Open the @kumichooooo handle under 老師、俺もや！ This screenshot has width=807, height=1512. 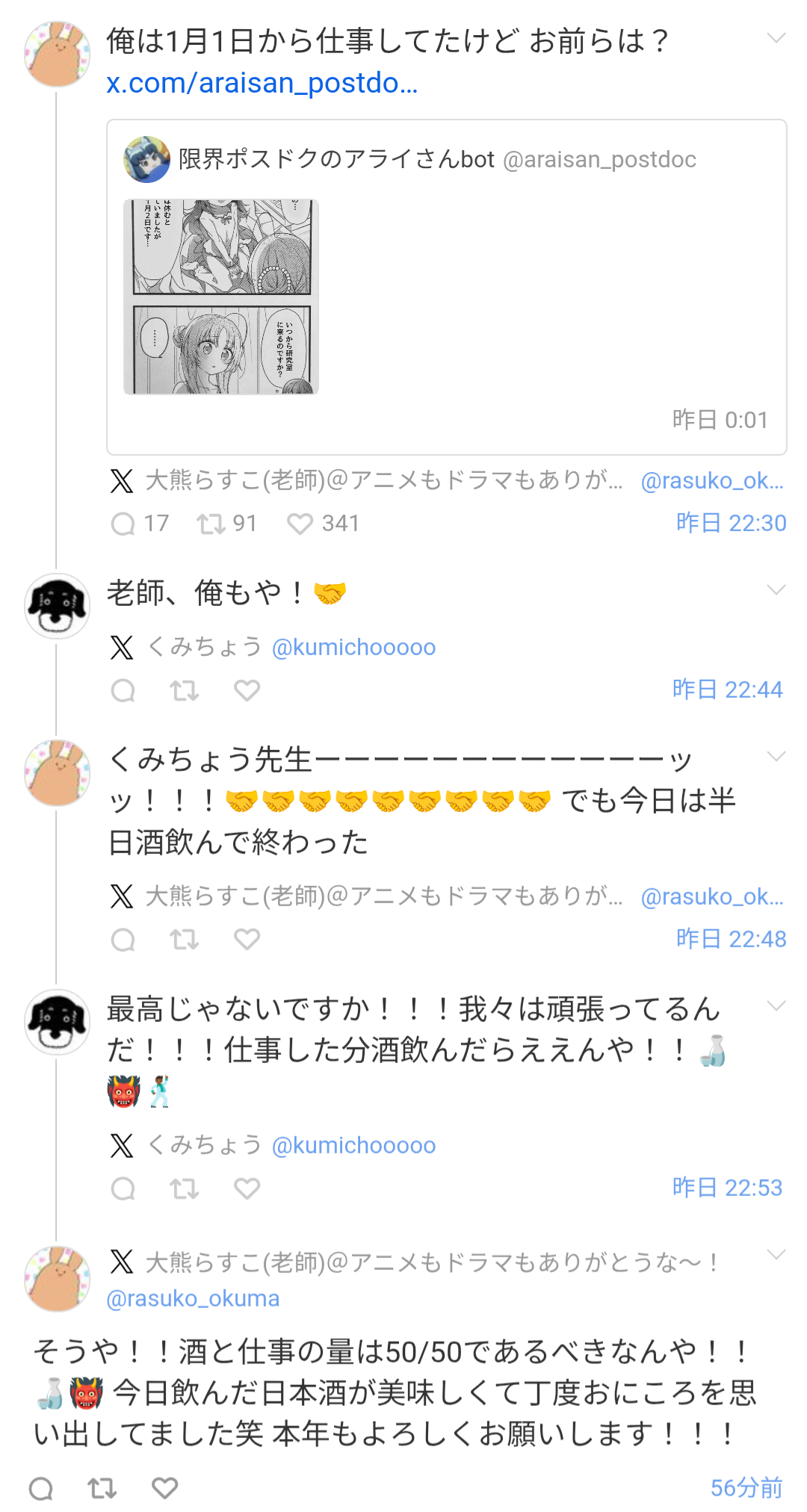click(x=353, y=647)
